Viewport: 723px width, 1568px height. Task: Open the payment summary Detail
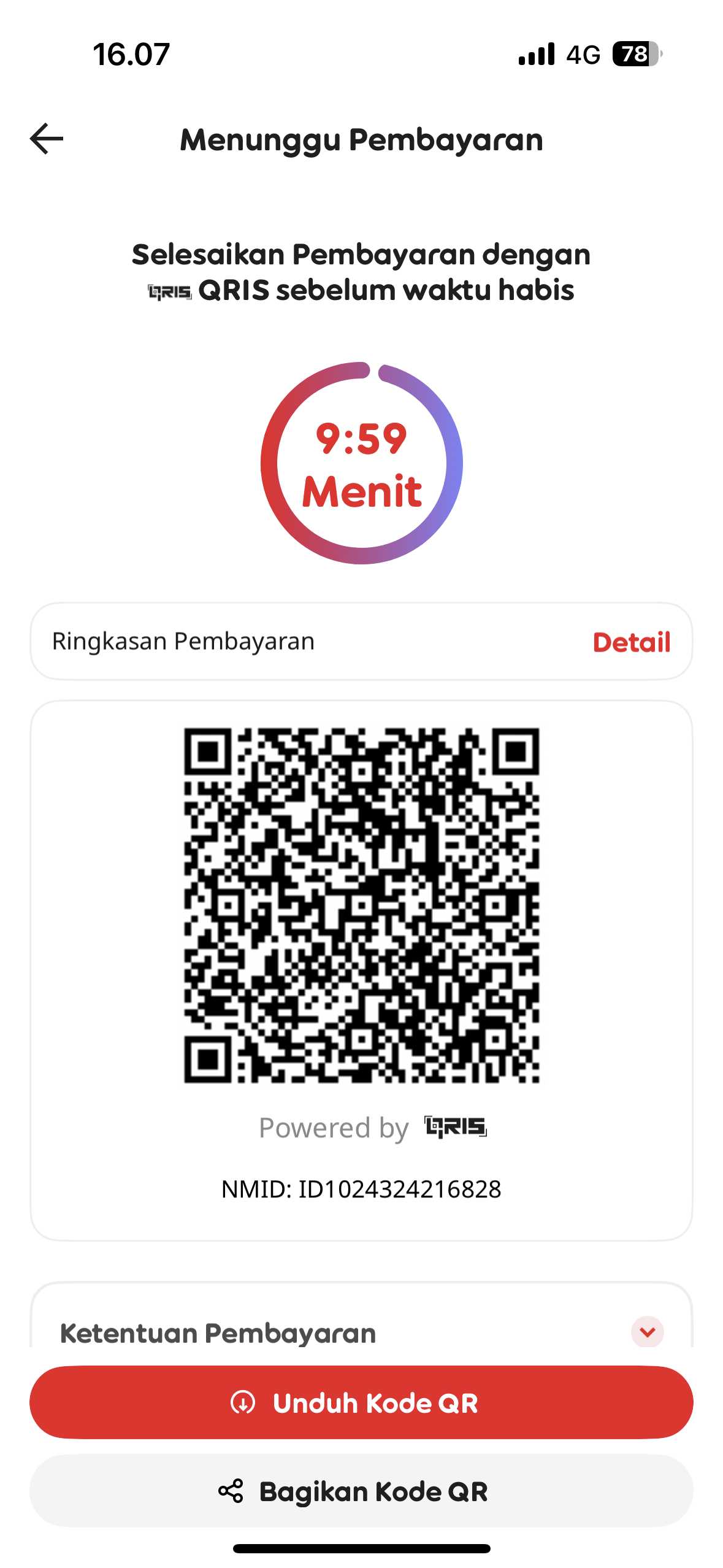click(631, 642)
